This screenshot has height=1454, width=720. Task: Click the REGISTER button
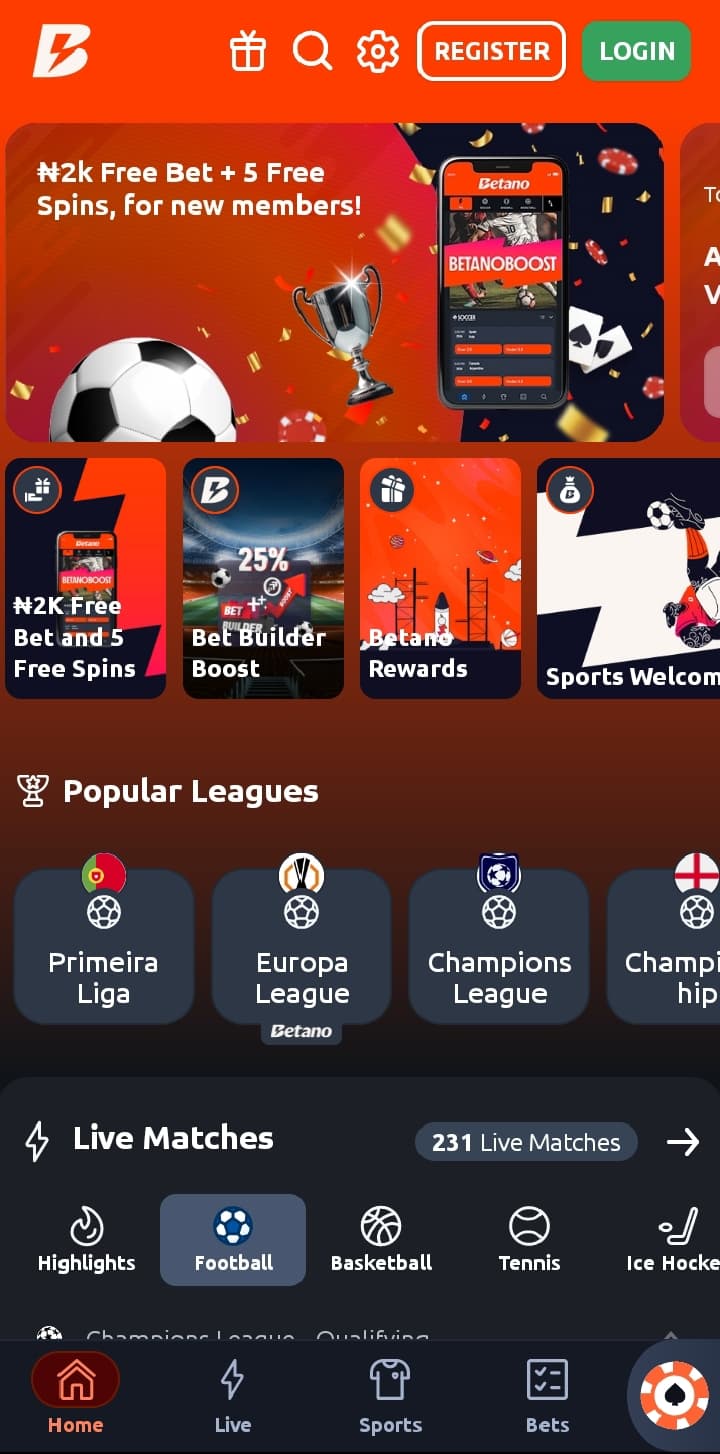coord(491,51)
